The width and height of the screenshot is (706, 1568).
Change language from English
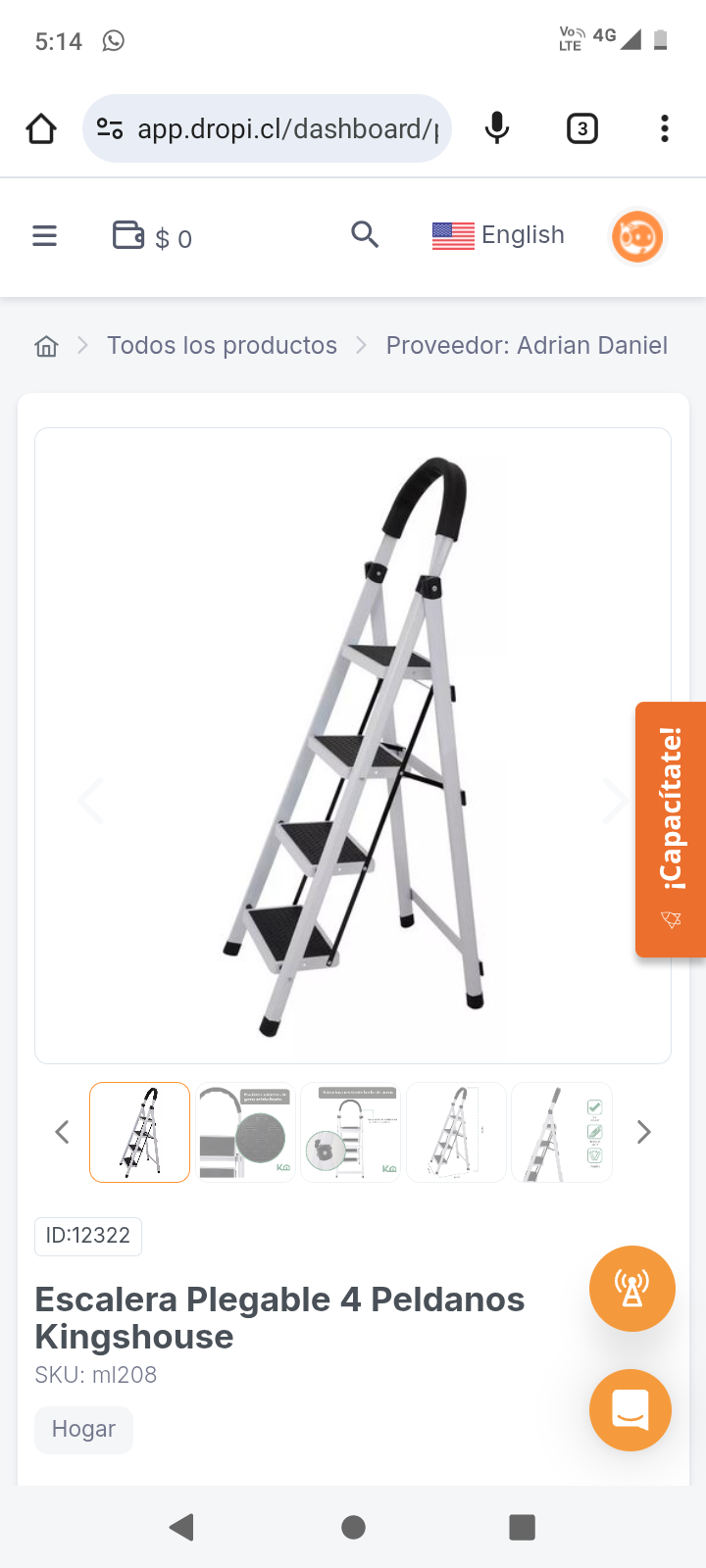click(x=498, y=235)
